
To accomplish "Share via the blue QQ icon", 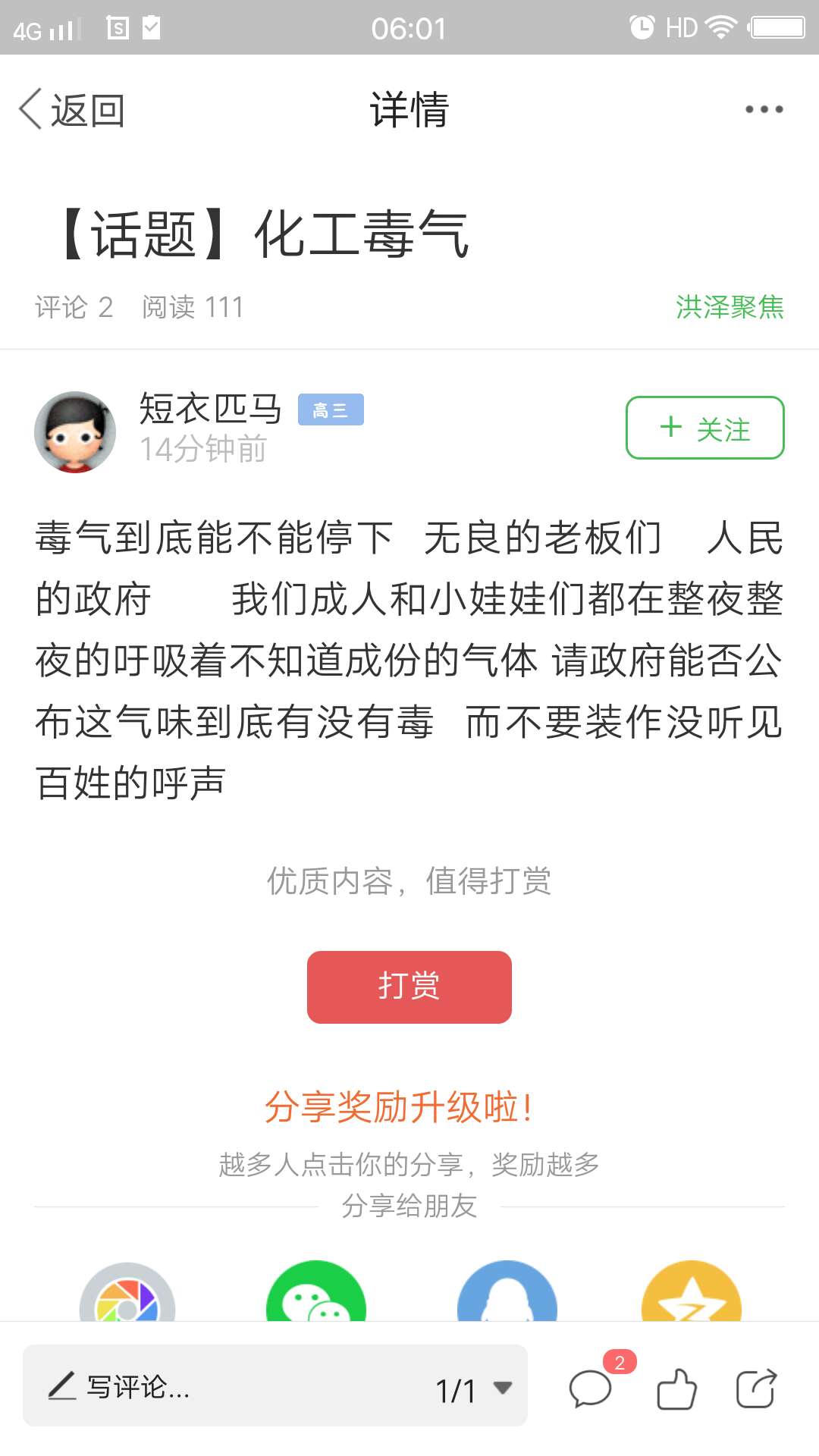I will 507,1291.
